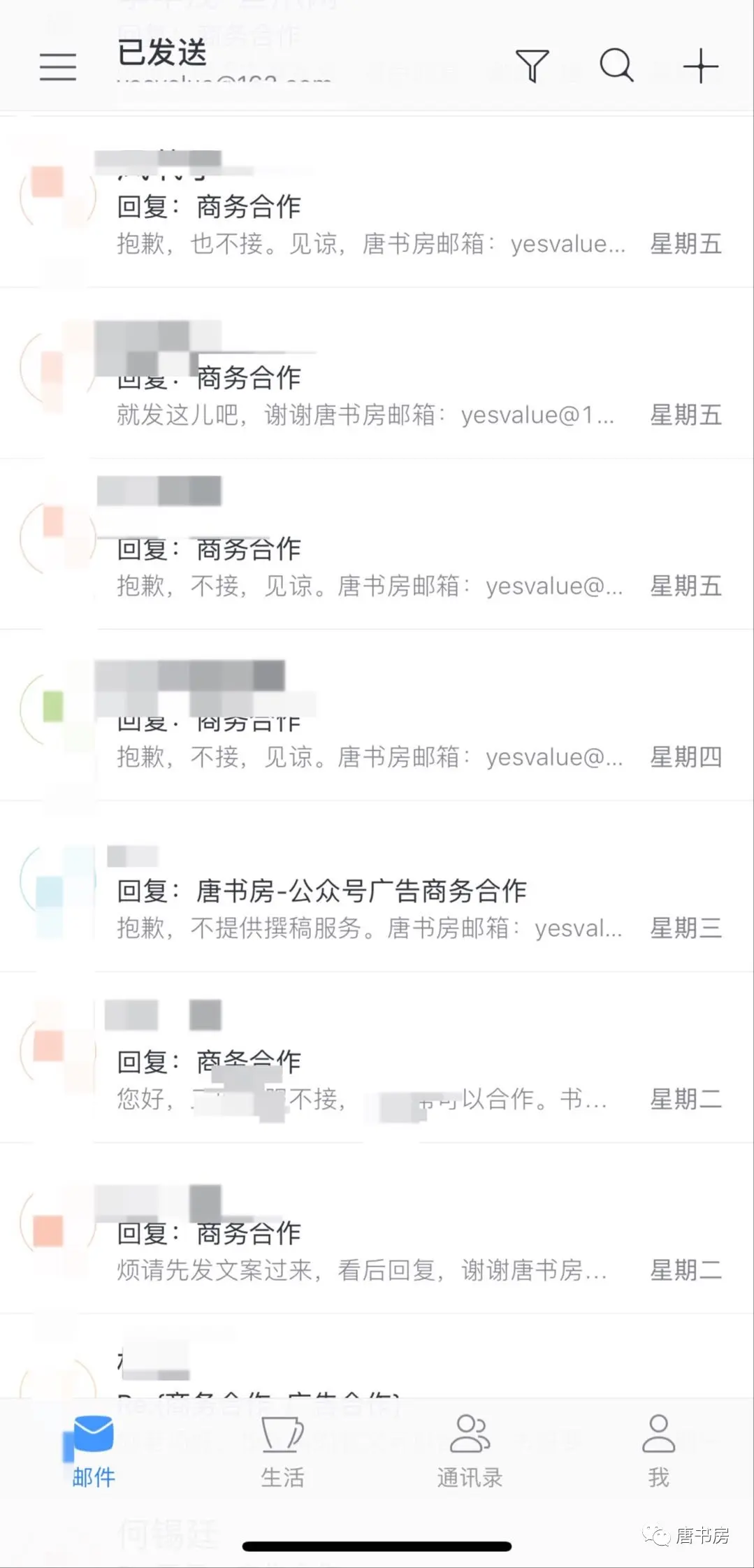Open the email starting with 抱歉，也不接
Image resolution: width=754 pixels, height=1568 pixels.
coord(370,243)
